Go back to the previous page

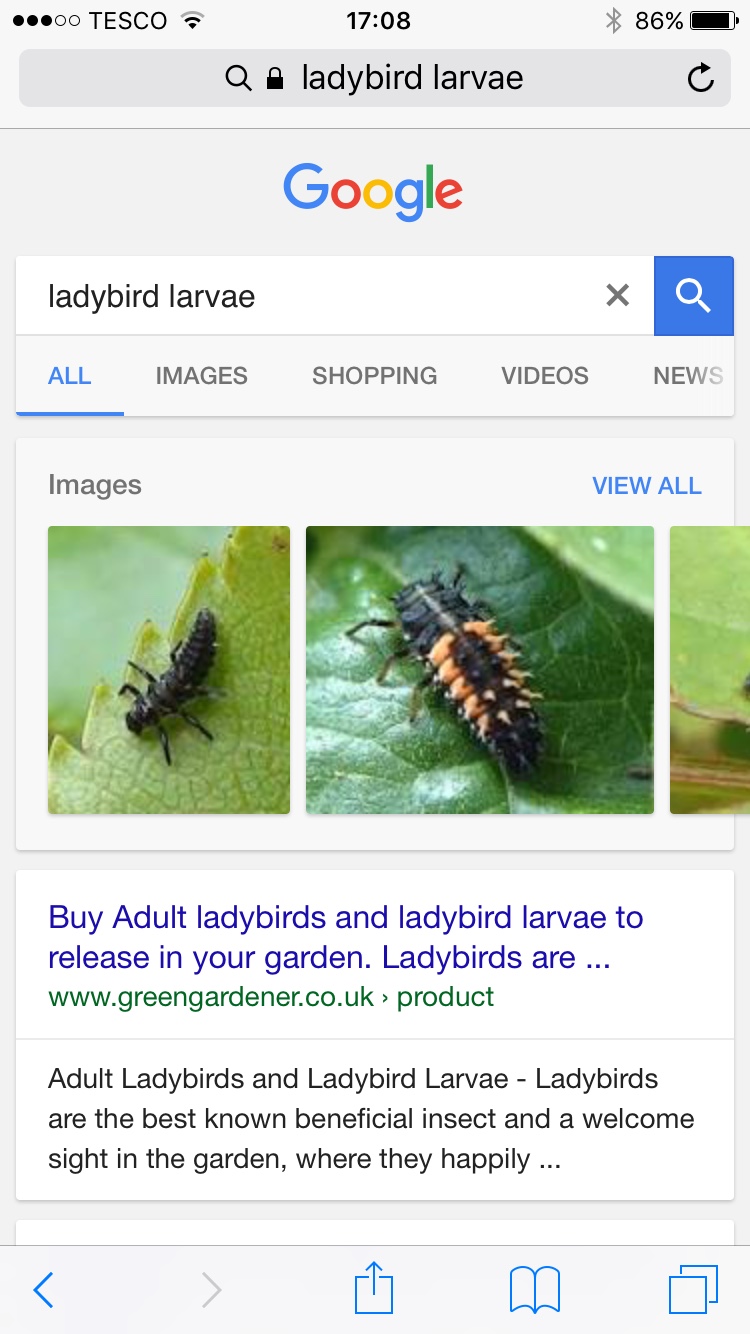pos(43,1290)
